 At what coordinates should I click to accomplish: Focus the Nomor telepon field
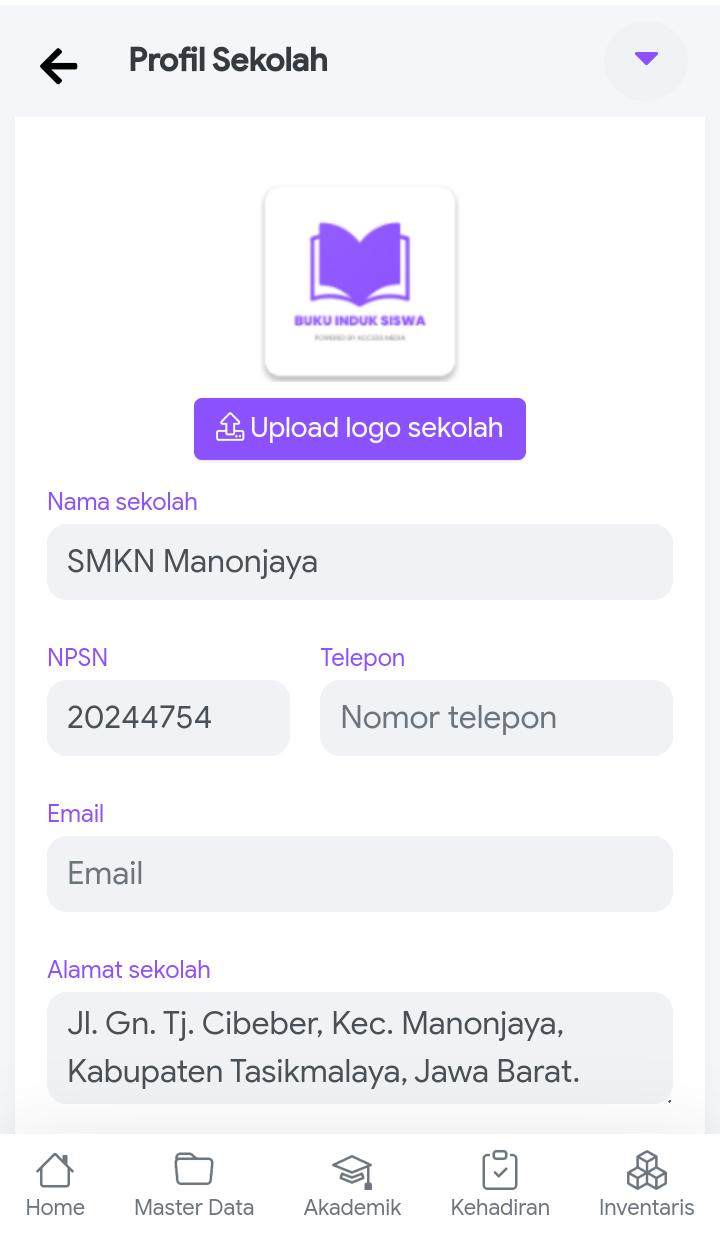(x=496, y=718)
